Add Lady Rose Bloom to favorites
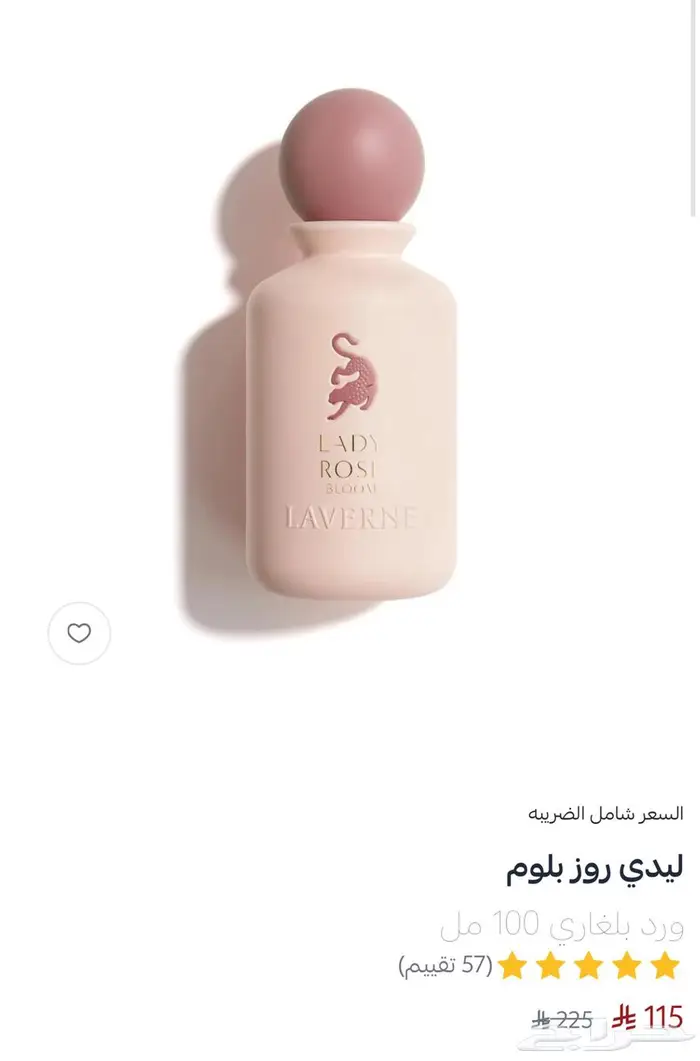This screenshot has height=1061, width=700. click(79, 633)
